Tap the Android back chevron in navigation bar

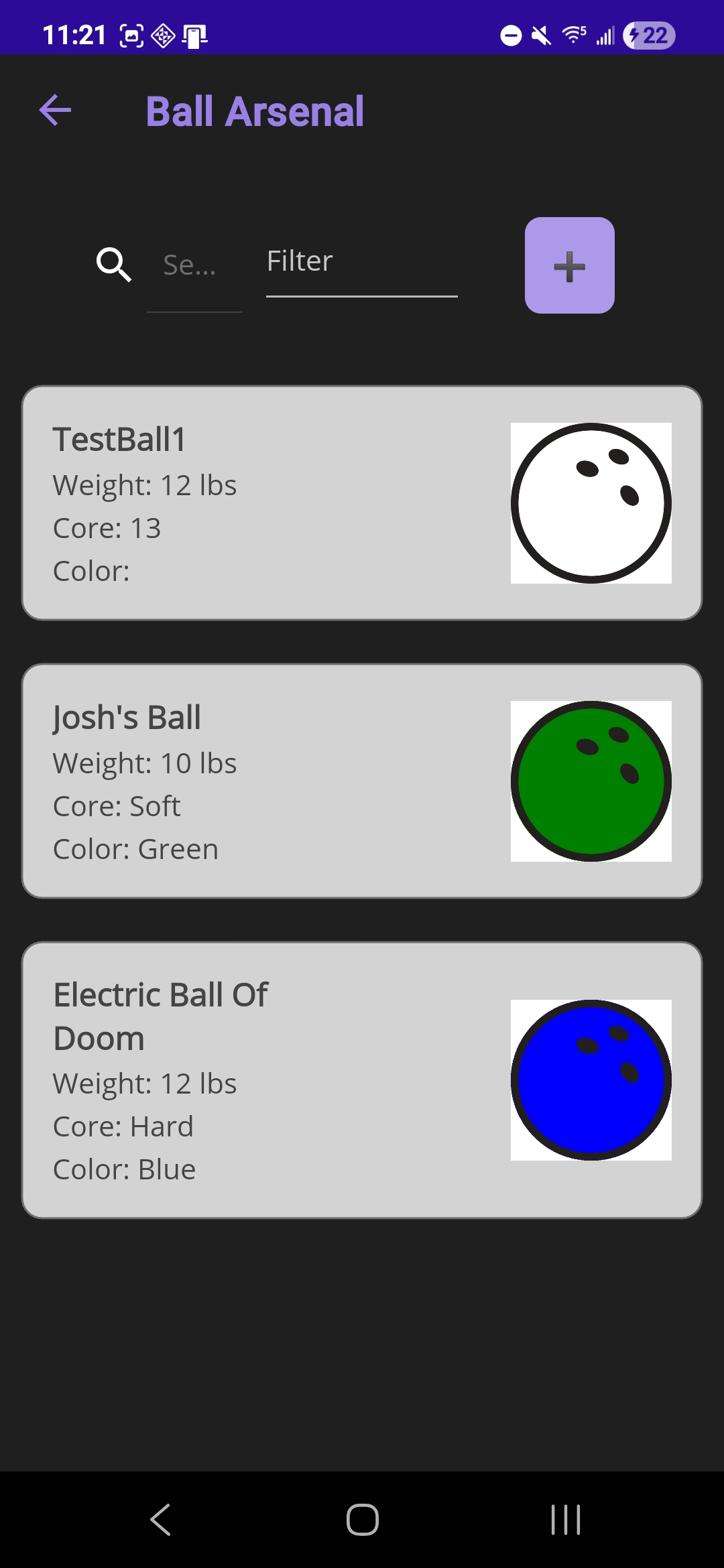[160, 1518]
